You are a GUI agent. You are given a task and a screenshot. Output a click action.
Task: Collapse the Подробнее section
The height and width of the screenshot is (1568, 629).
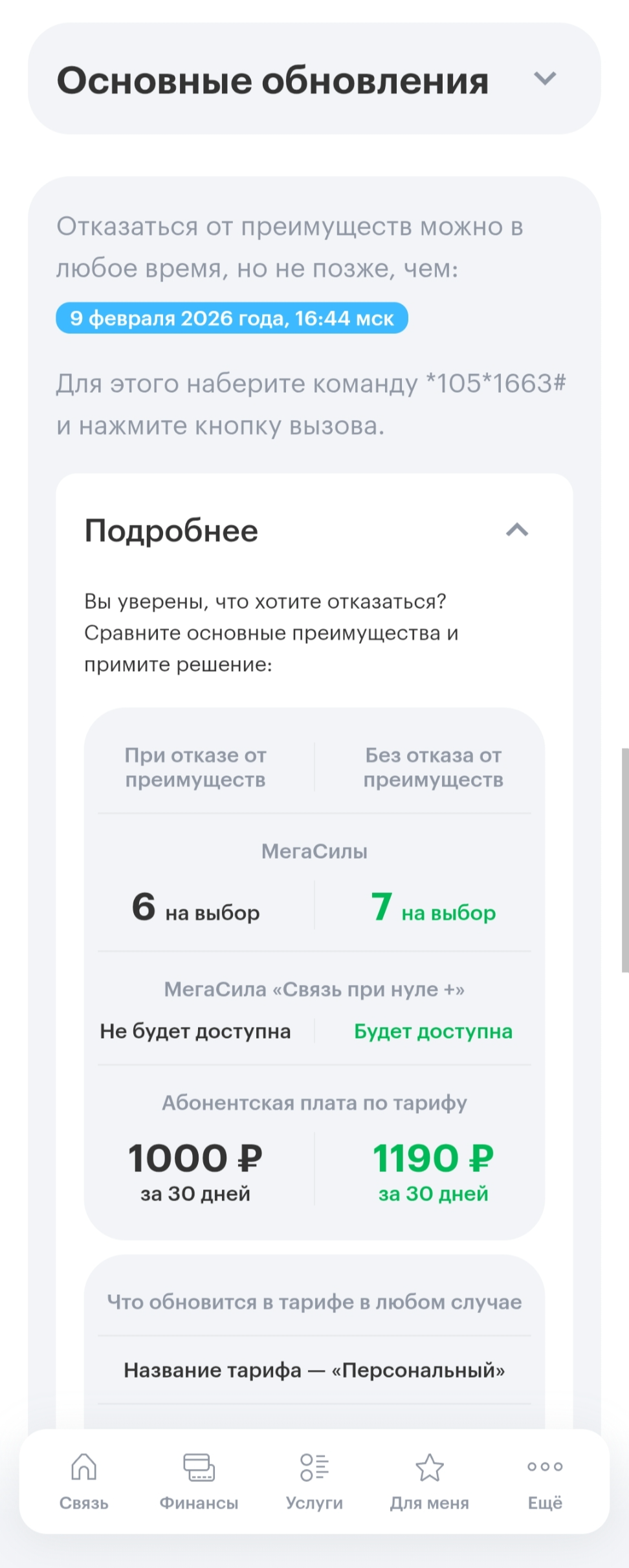[x=516, y=531]
